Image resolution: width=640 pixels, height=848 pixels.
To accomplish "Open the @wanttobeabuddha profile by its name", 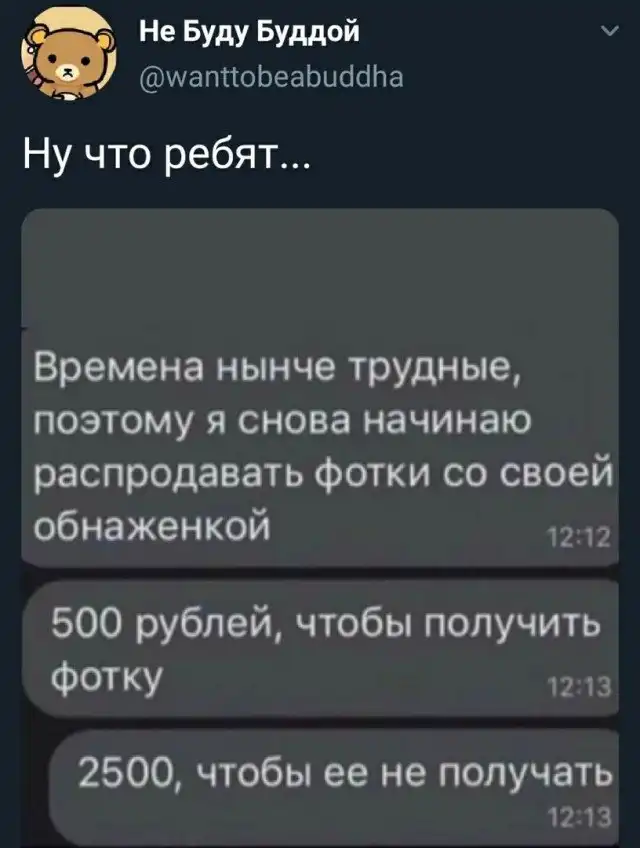I will [246, 32].
